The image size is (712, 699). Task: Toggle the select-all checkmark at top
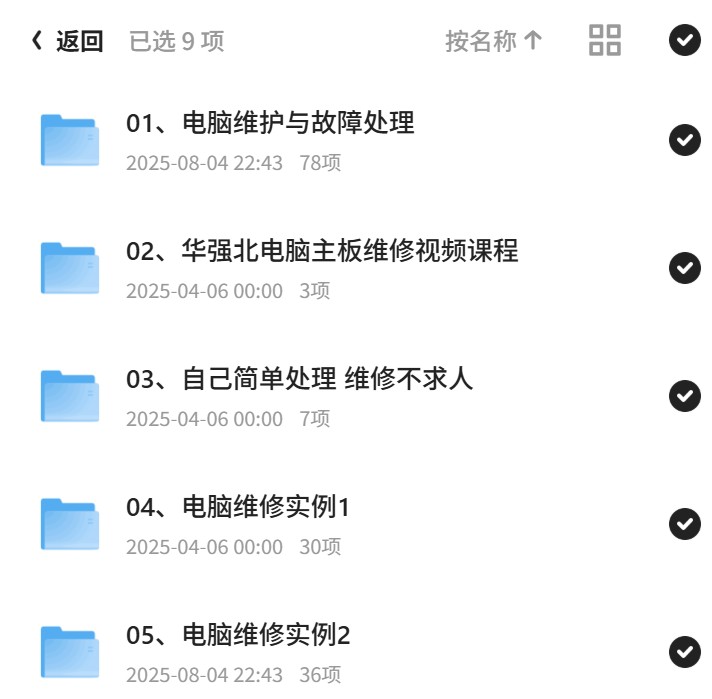tap(684, 40)
